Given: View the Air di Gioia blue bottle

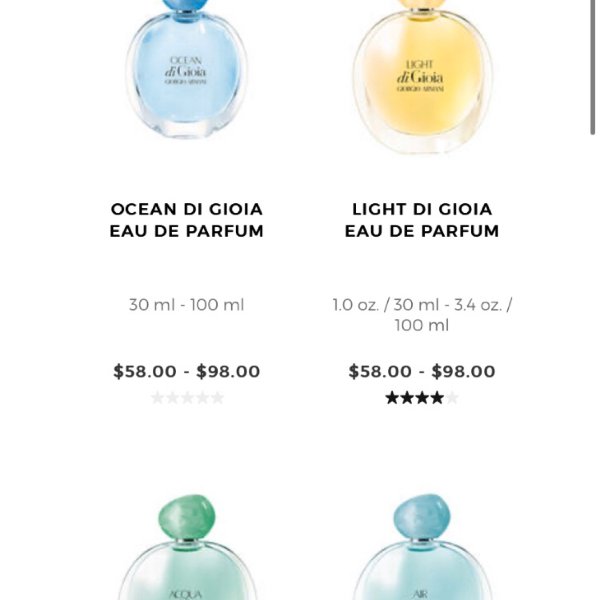Looking at the screenshot, I should coord(421,550).
